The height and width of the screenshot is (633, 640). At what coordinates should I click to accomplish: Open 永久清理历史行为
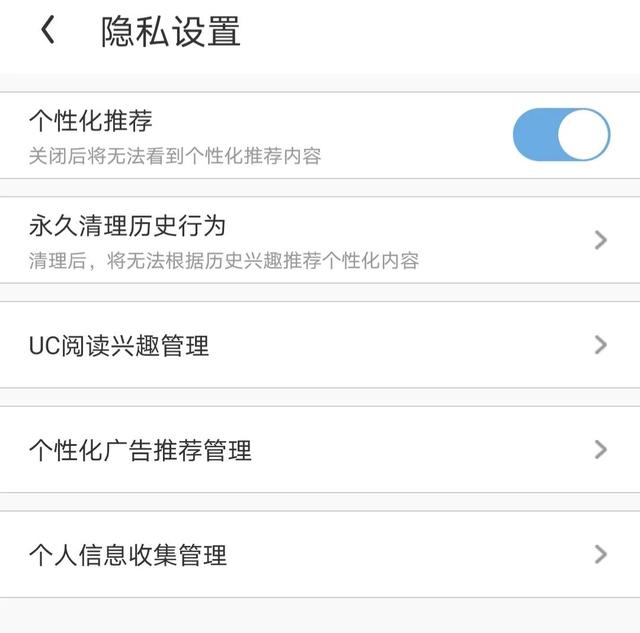(320, 240)
